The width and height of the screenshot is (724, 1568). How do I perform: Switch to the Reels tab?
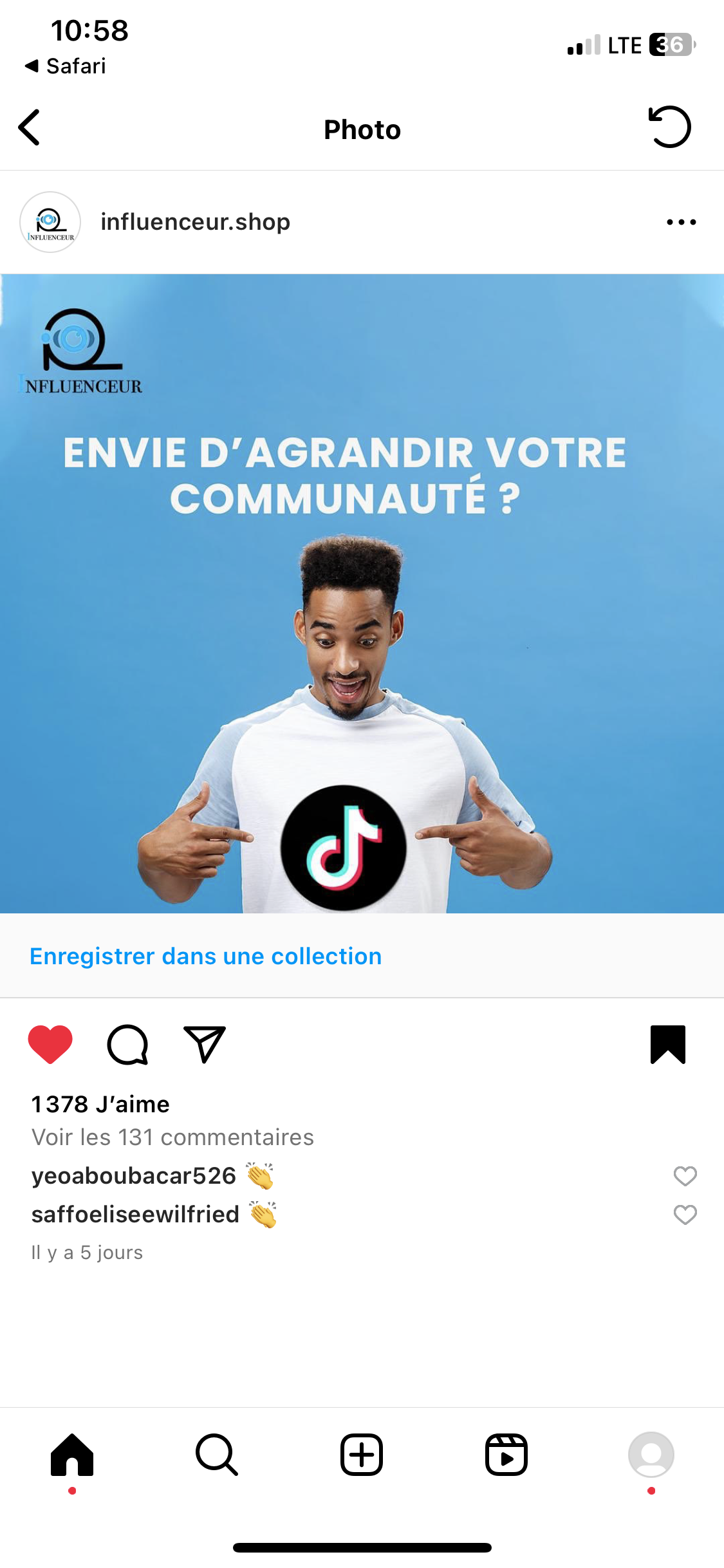coord(506,1455)
